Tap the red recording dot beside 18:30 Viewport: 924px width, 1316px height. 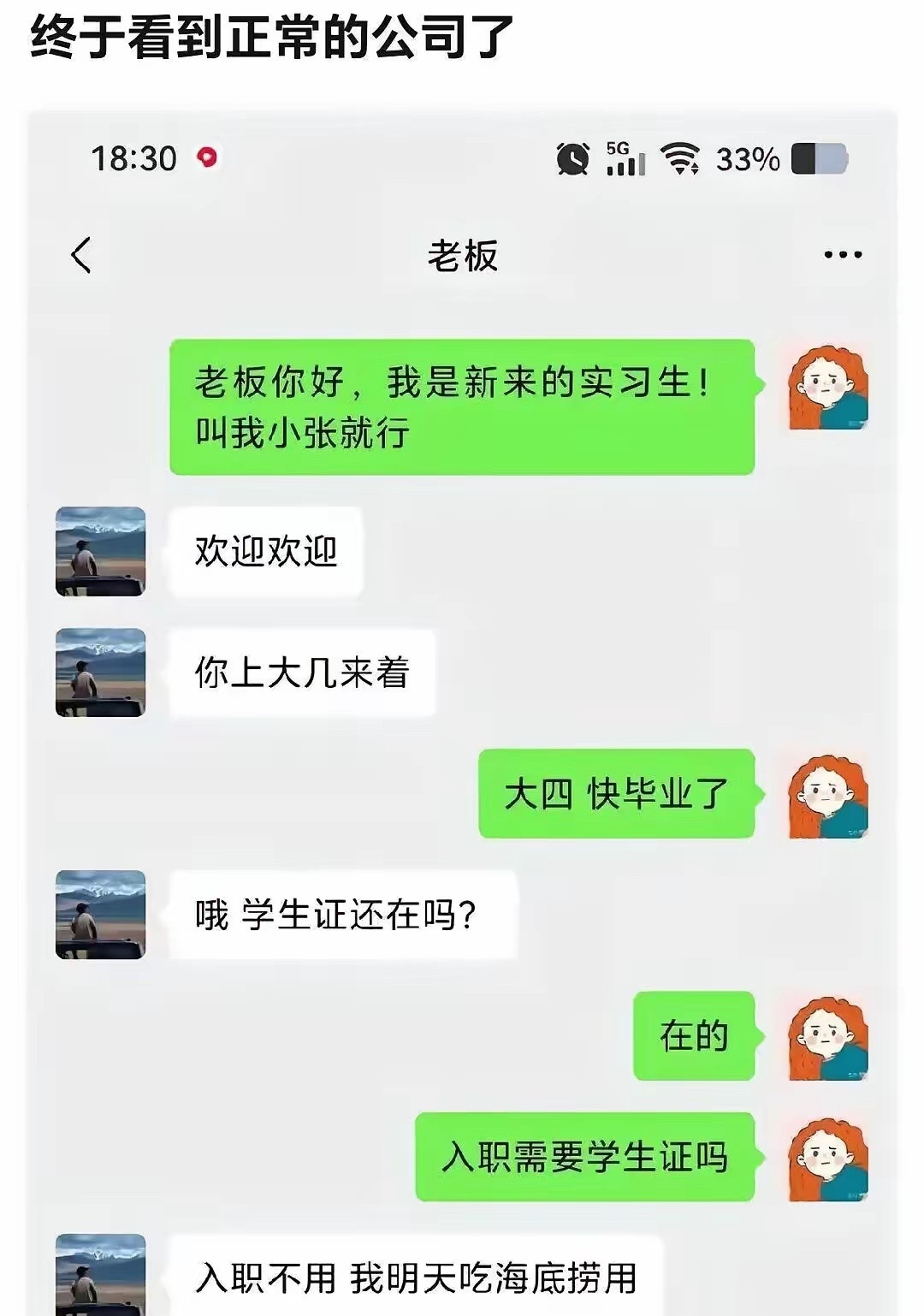click(x=205, y=157)
